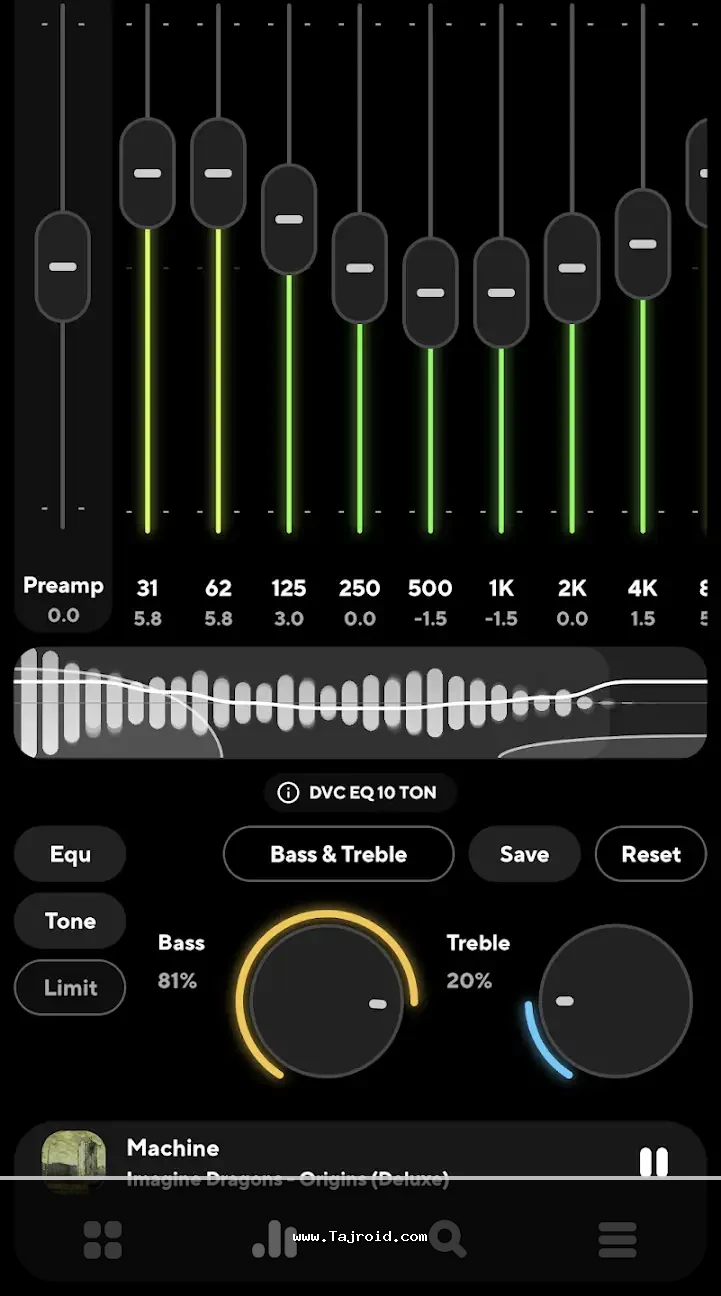
Task: Tap the 125 Hz band slider
Action: [x=289, y=219]
